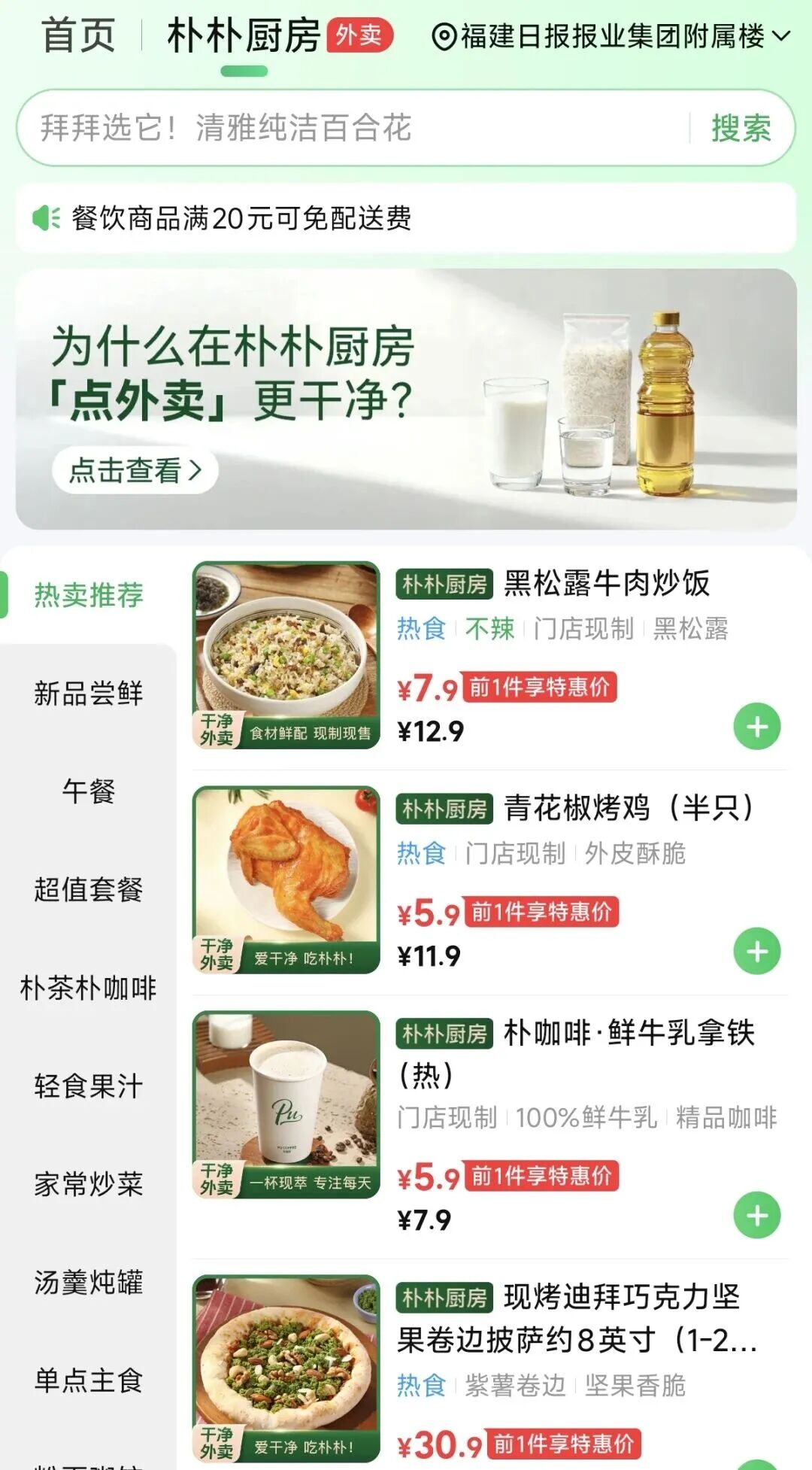Tap the 搜索 button
The height and width of the screenshot is (1470, 812).
(x=741, y=128)
